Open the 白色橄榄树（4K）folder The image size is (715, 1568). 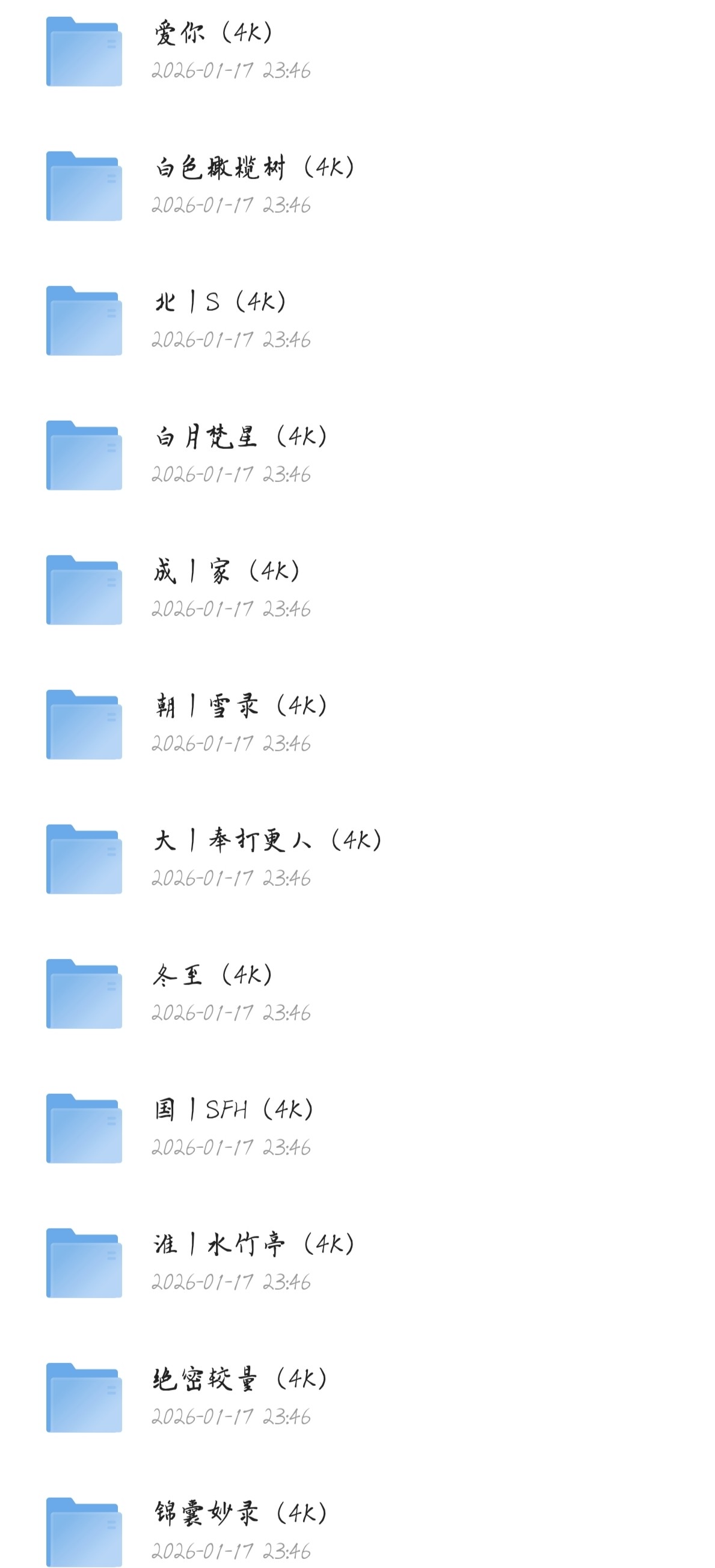click(x=254, y=168)
